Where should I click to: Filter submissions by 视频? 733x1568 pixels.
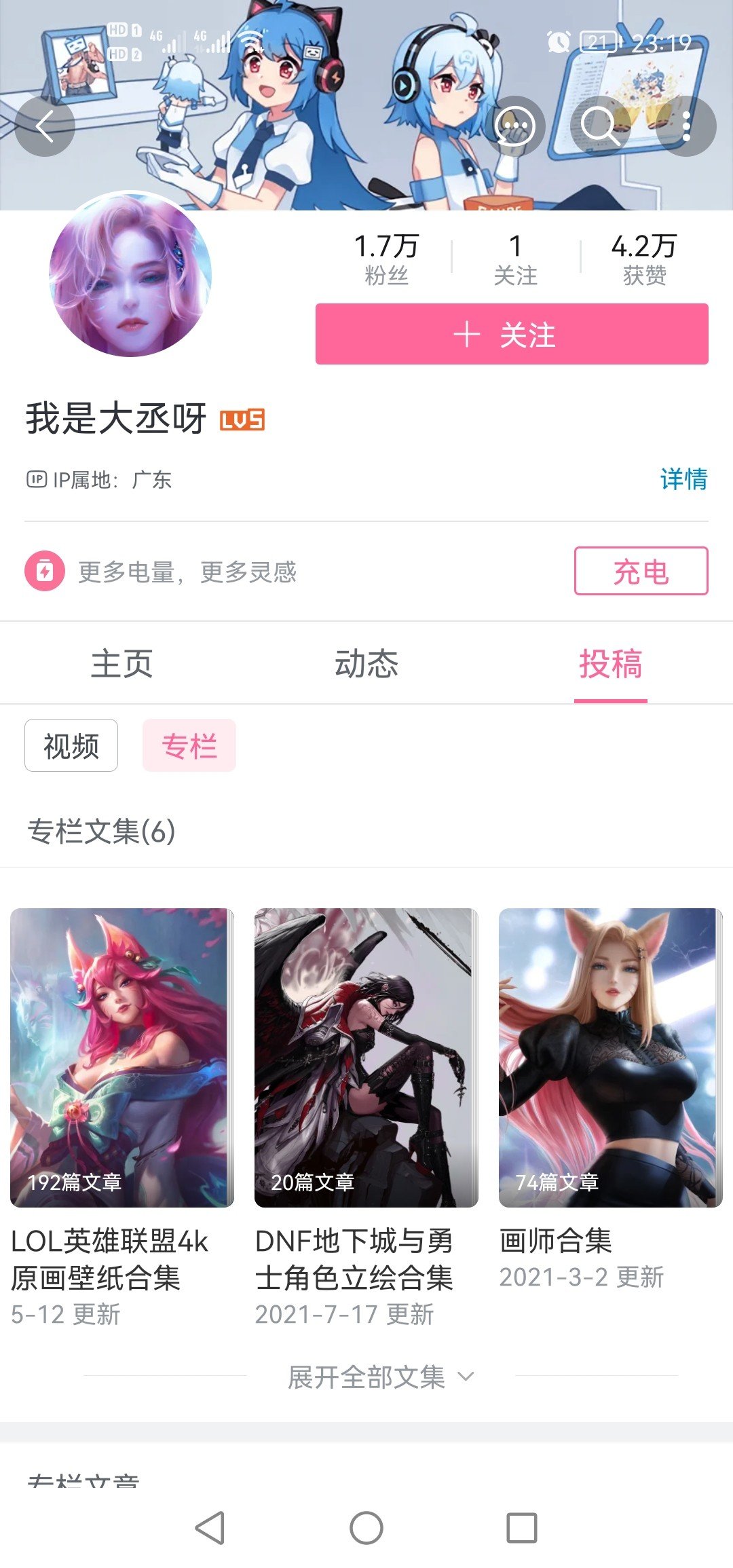(x=71, y=745)
